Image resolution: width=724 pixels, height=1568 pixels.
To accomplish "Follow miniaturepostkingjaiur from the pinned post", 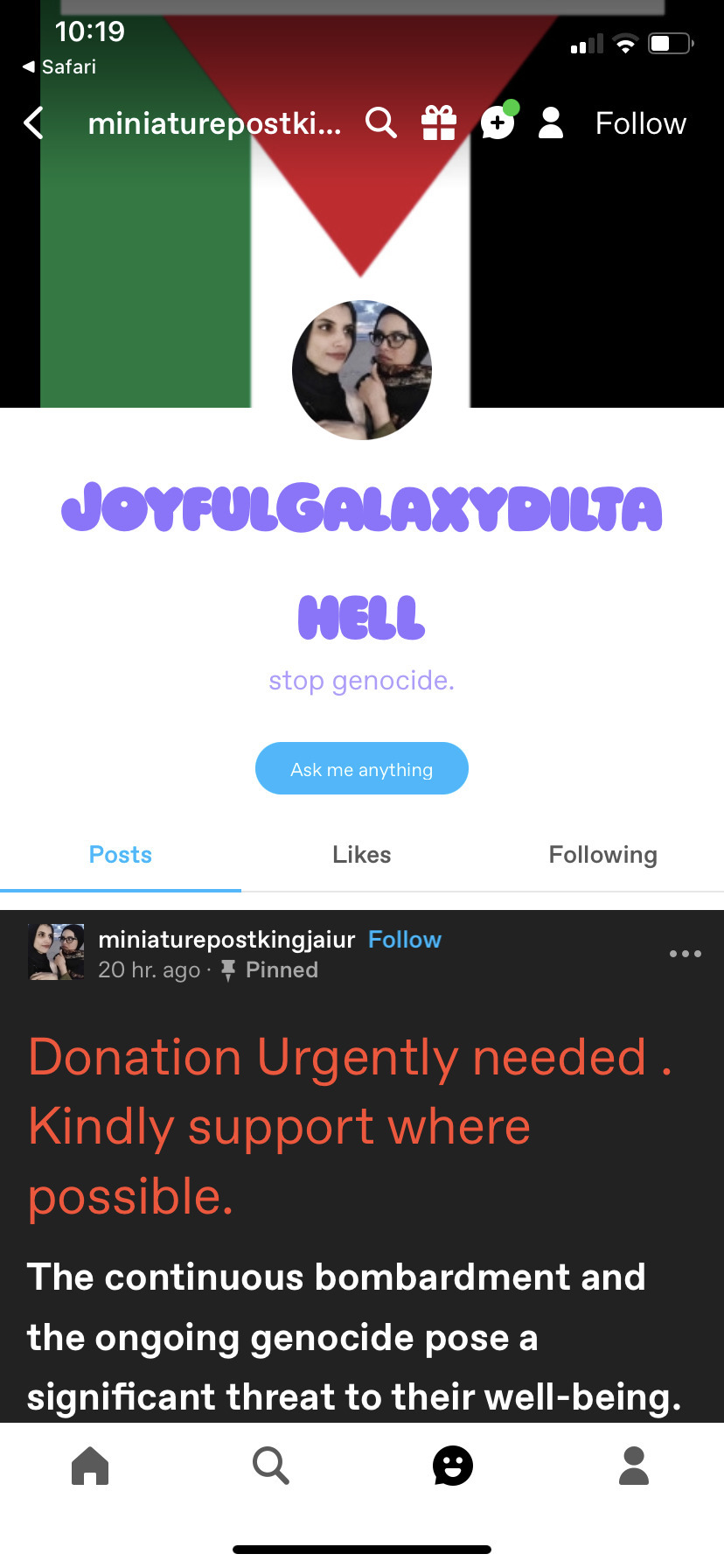I will click(405, 940).
